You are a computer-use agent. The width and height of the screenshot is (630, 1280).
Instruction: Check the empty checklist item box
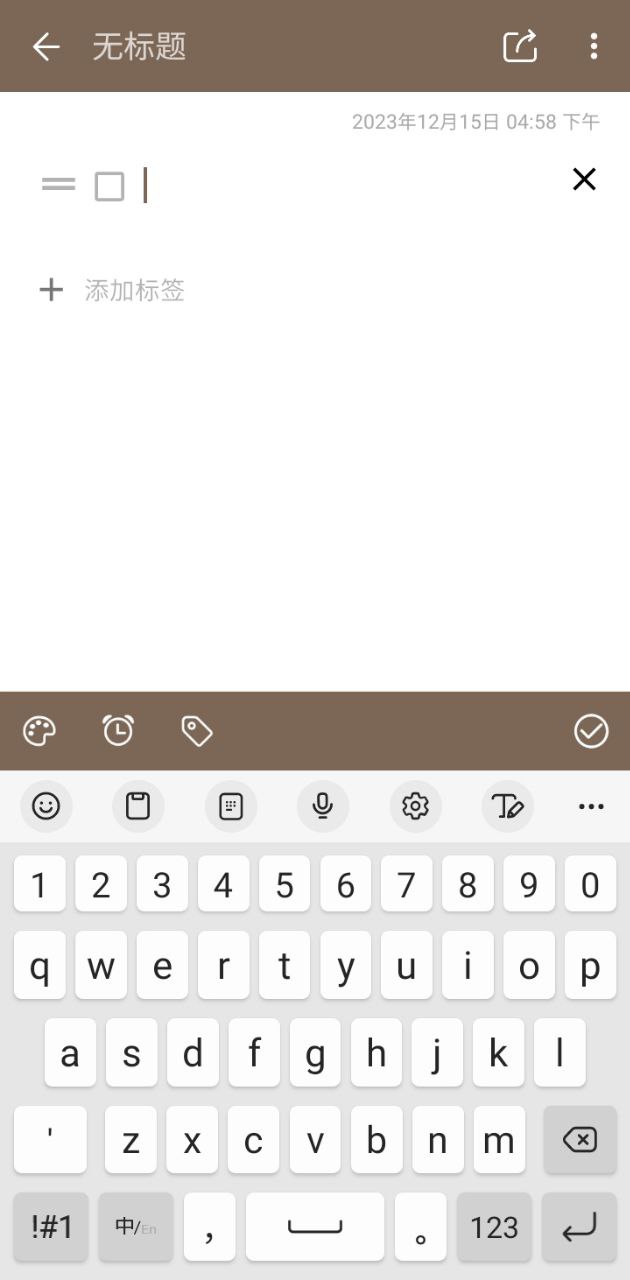click(x=109, y=186)
